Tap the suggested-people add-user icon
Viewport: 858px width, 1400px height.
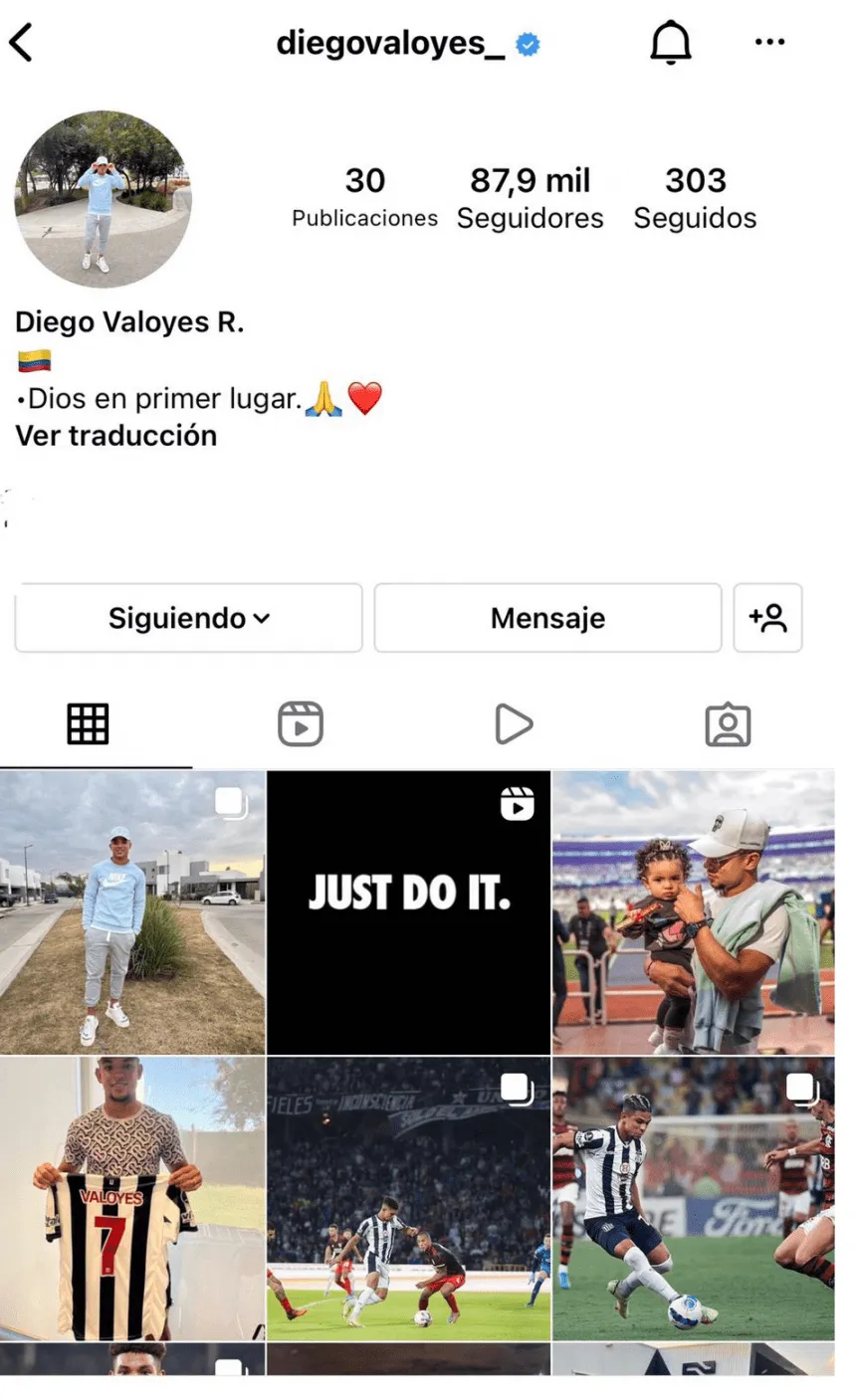tap(767, 618)
